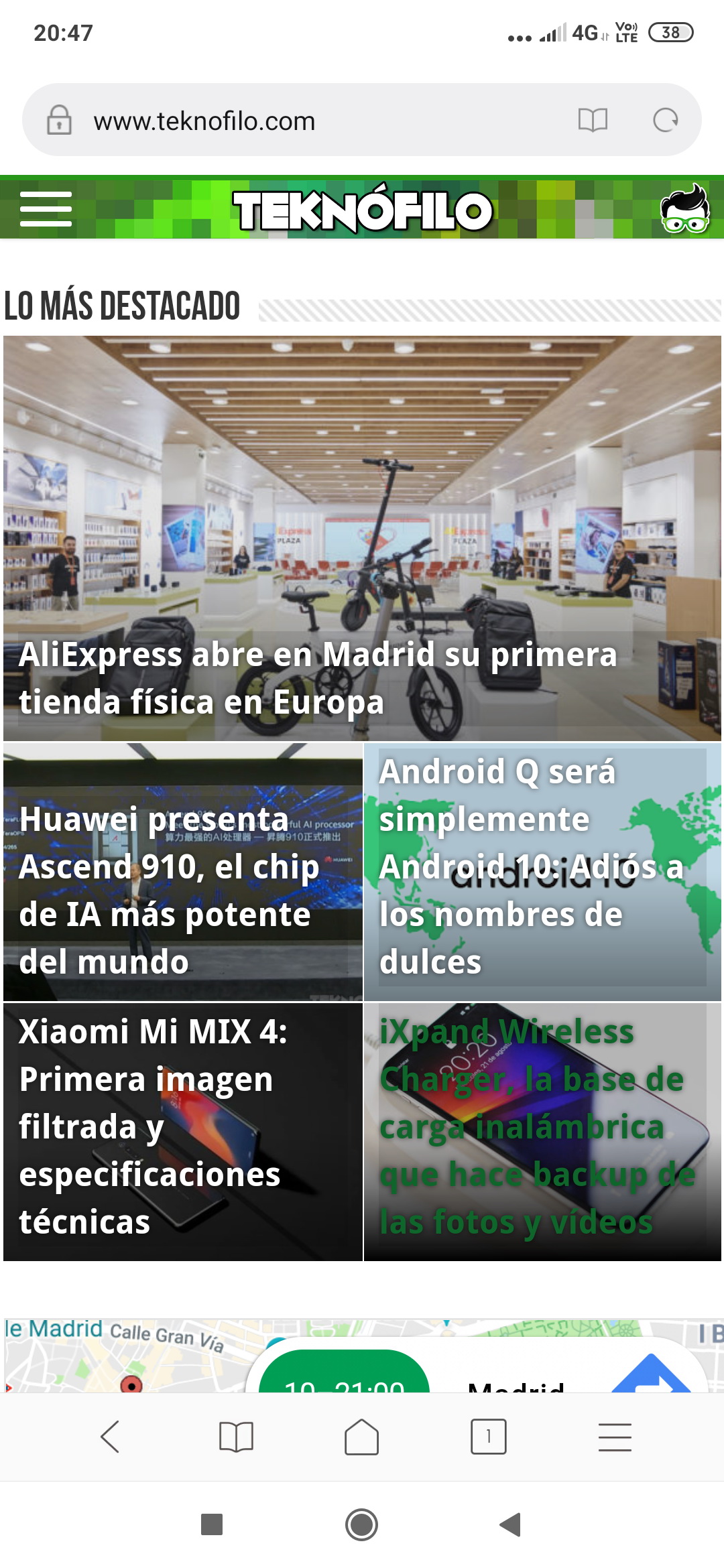Go back to the previous page
The image size is (724, 1568).
coord(110,1437)
